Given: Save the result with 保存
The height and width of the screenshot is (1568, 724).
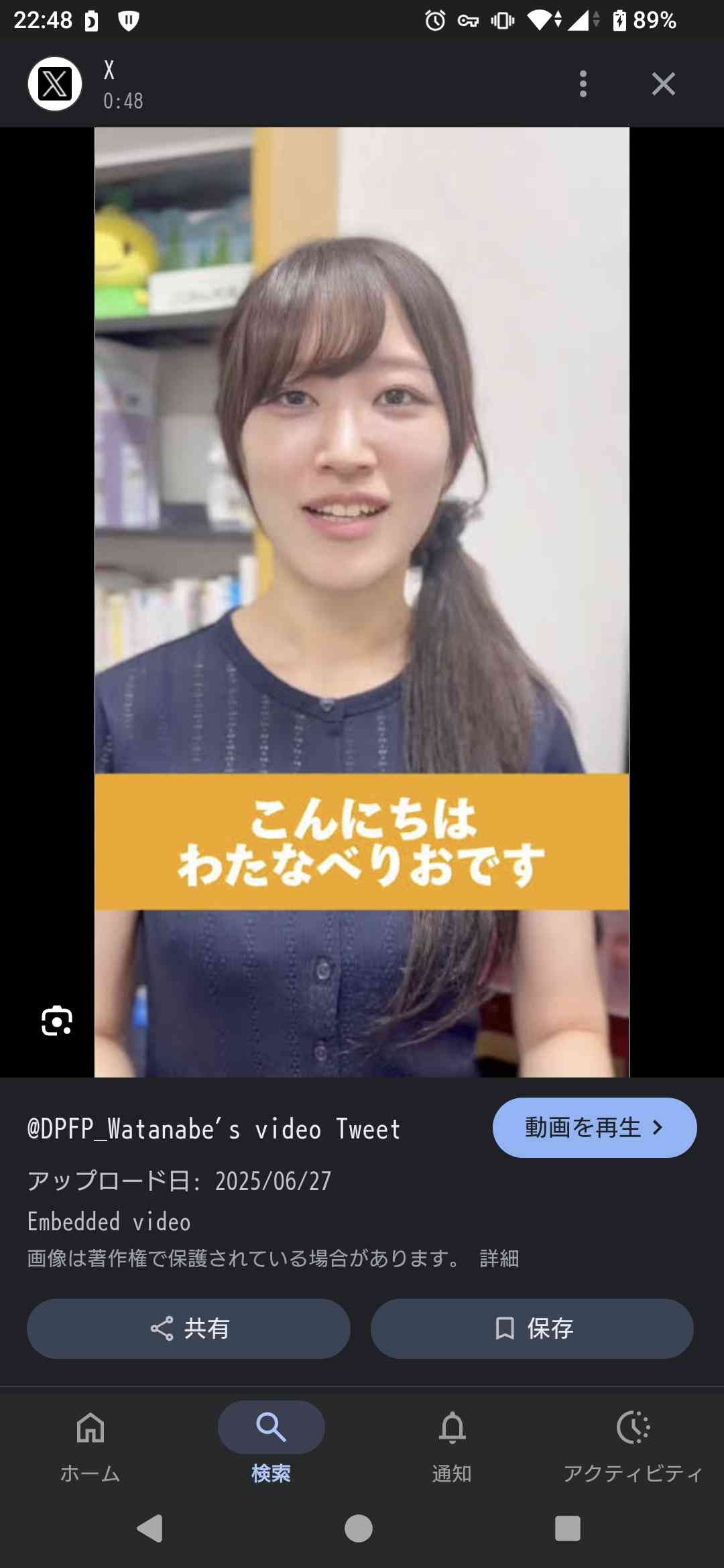Looking at the screenshot, I should click(x=532, y=1328).
